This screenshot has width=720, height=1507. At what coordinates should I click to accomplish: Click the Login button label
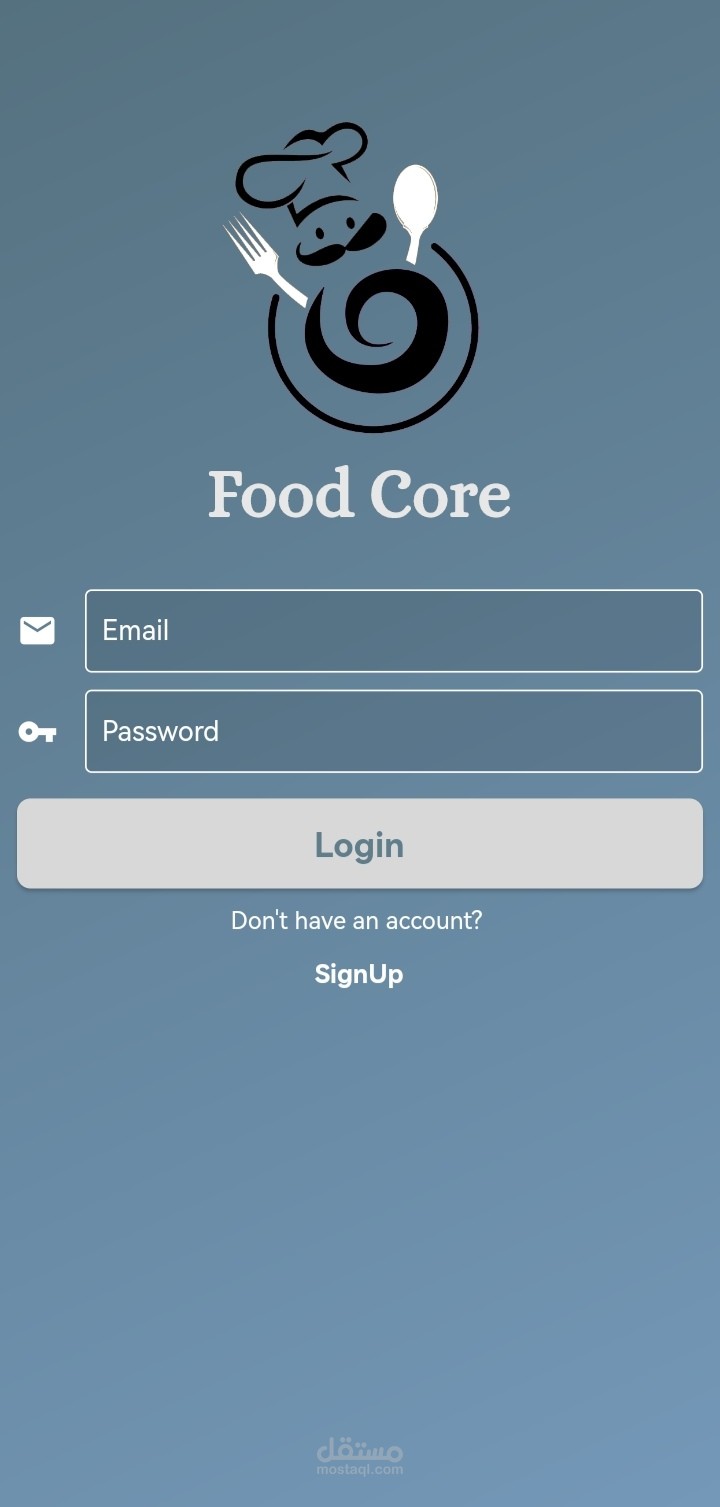[359, 843]
